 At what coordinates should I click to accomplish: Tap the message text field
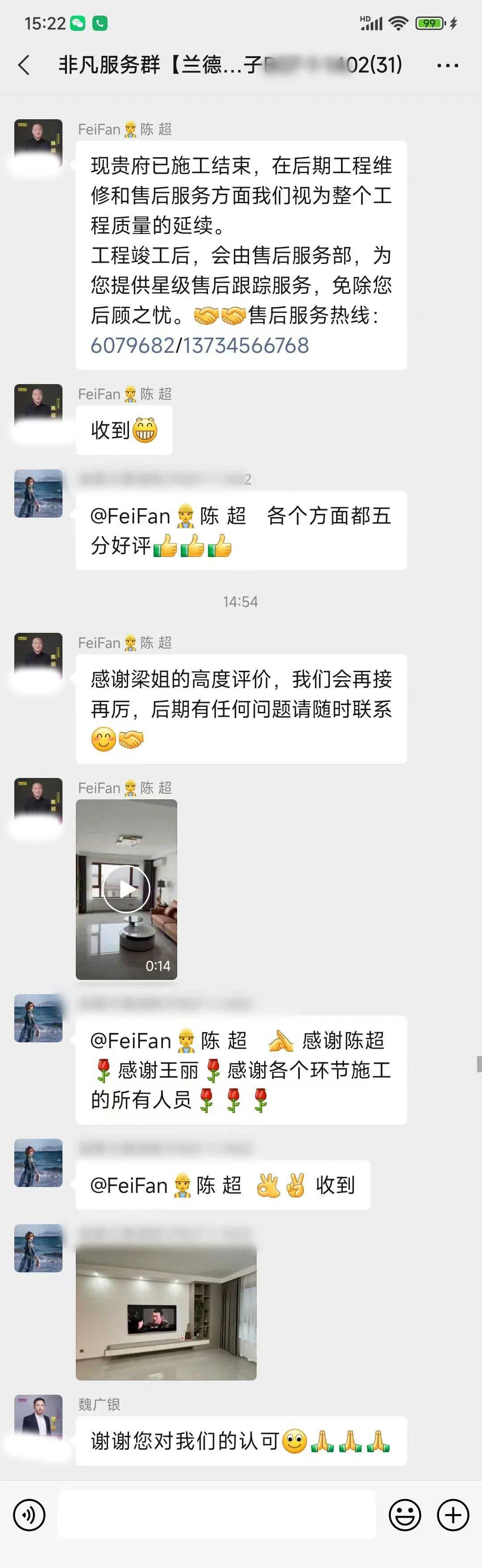point(216,1514)
